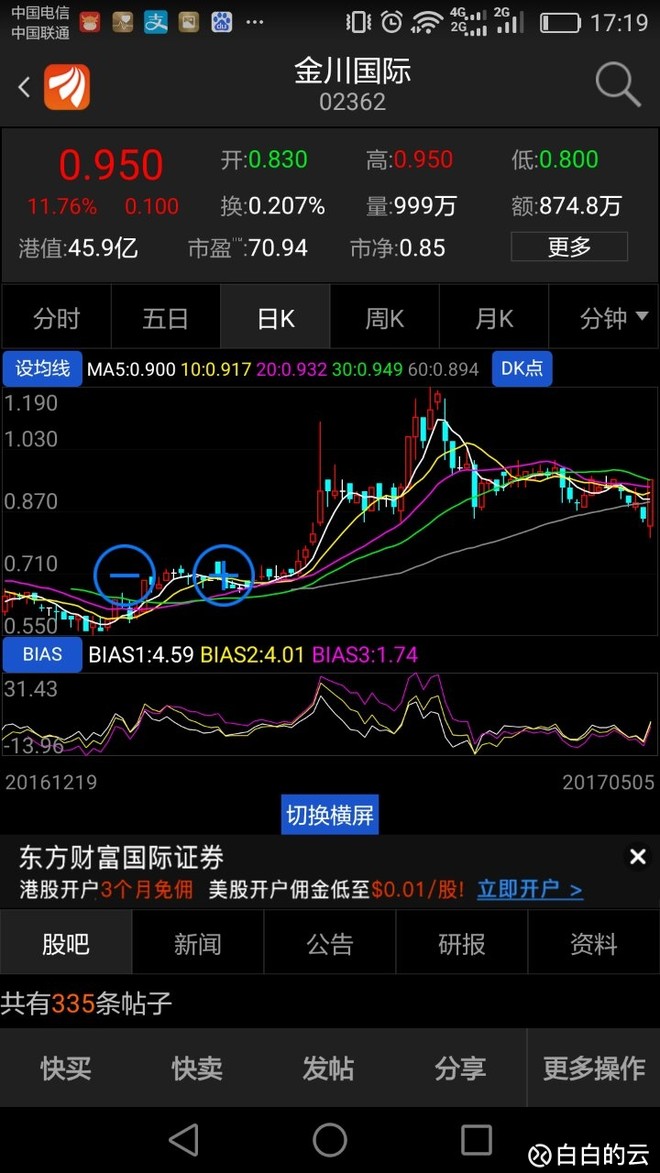The height and width of the screenshot is (1173, 660).
Task: Go back with the top-left arrow
Action: click(24, 87)
